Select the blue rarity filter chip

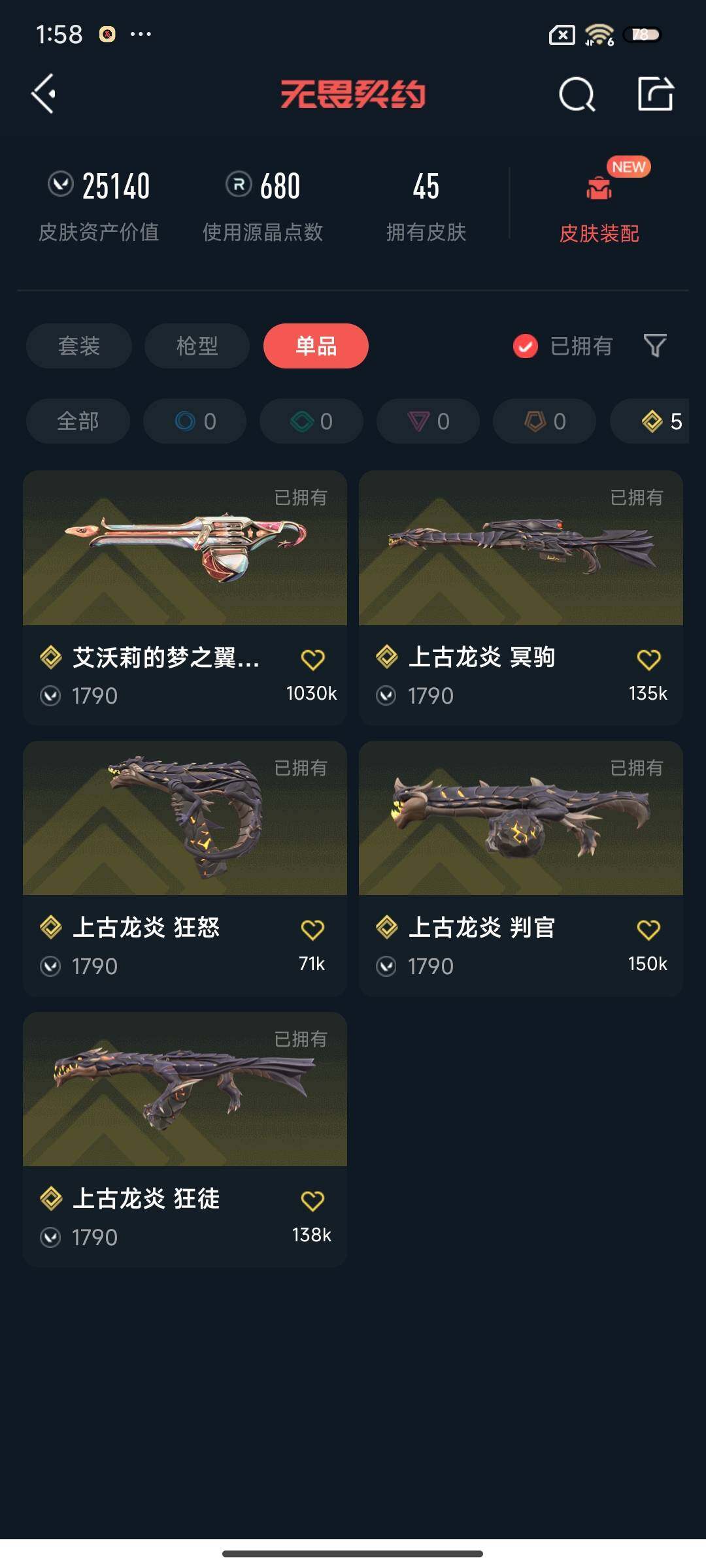pos(194,421)
